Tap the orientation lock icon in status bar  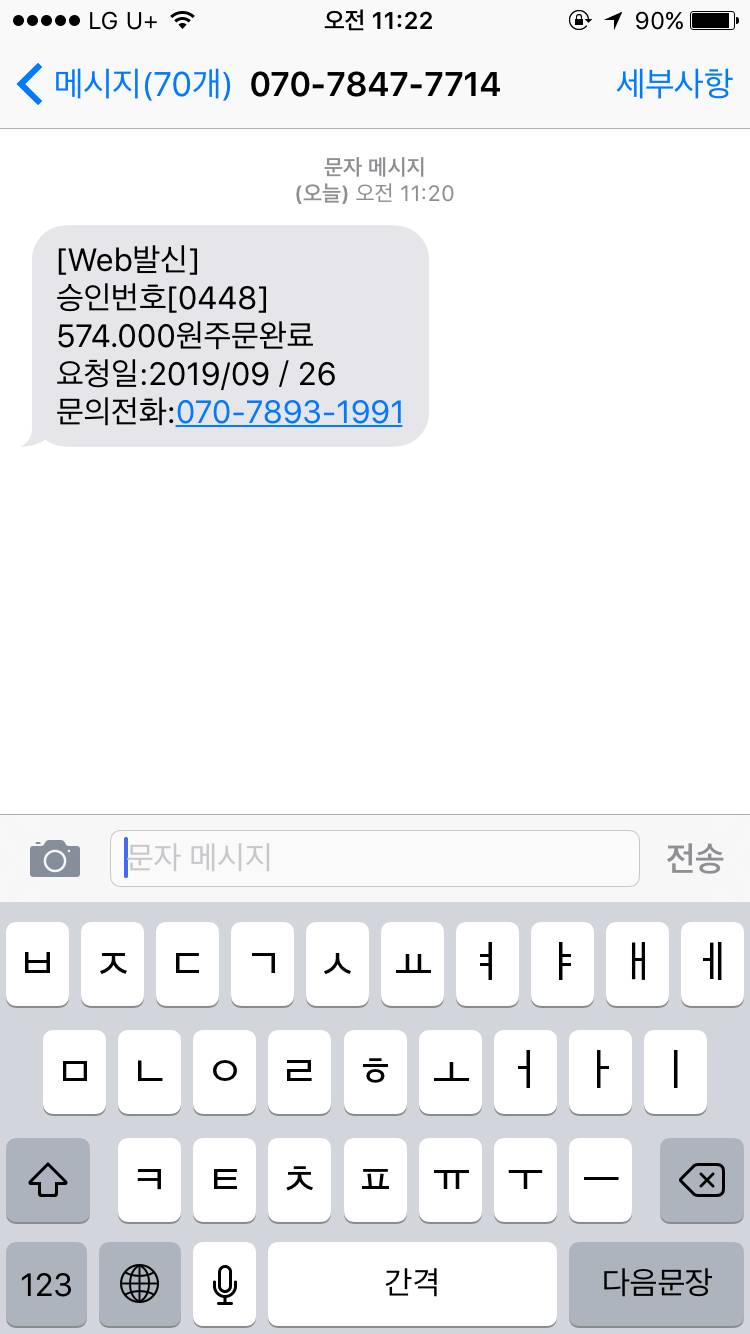point(580,18)
